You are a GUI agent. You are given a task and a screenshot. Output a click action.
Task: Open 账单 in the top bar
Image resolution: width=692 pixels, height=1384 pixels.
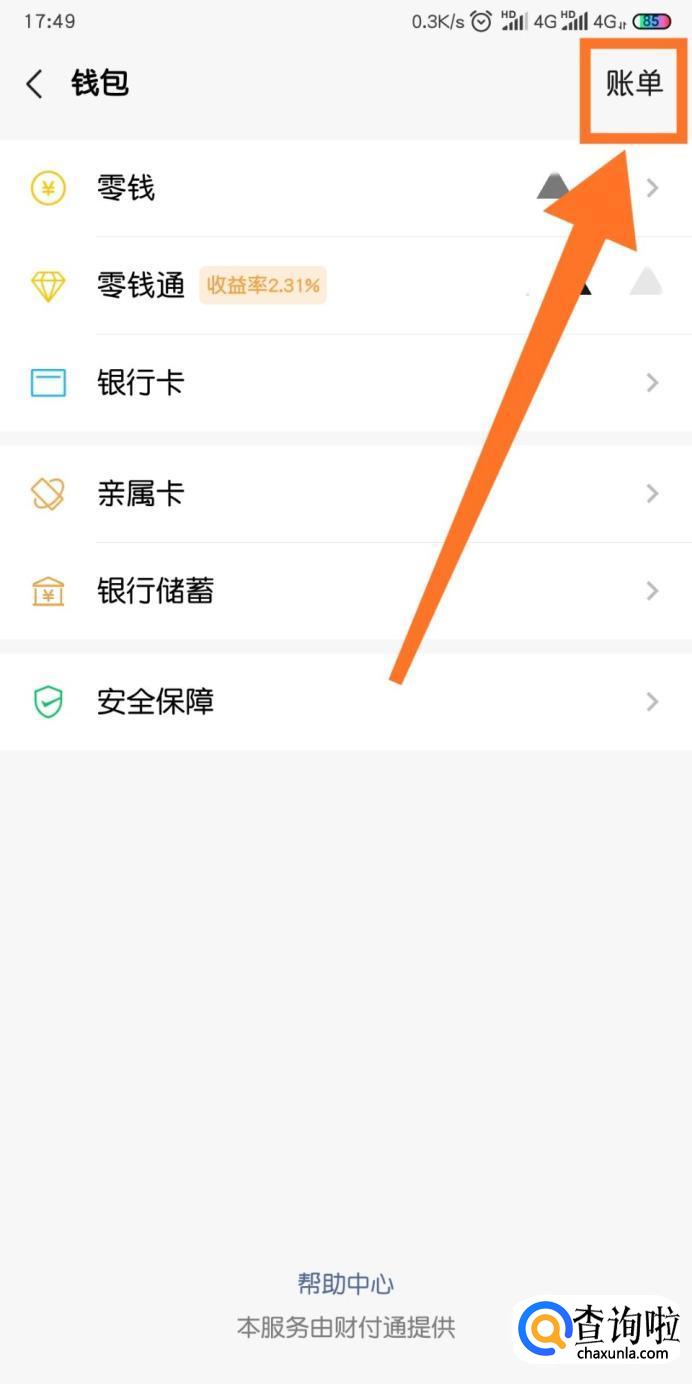634,84
